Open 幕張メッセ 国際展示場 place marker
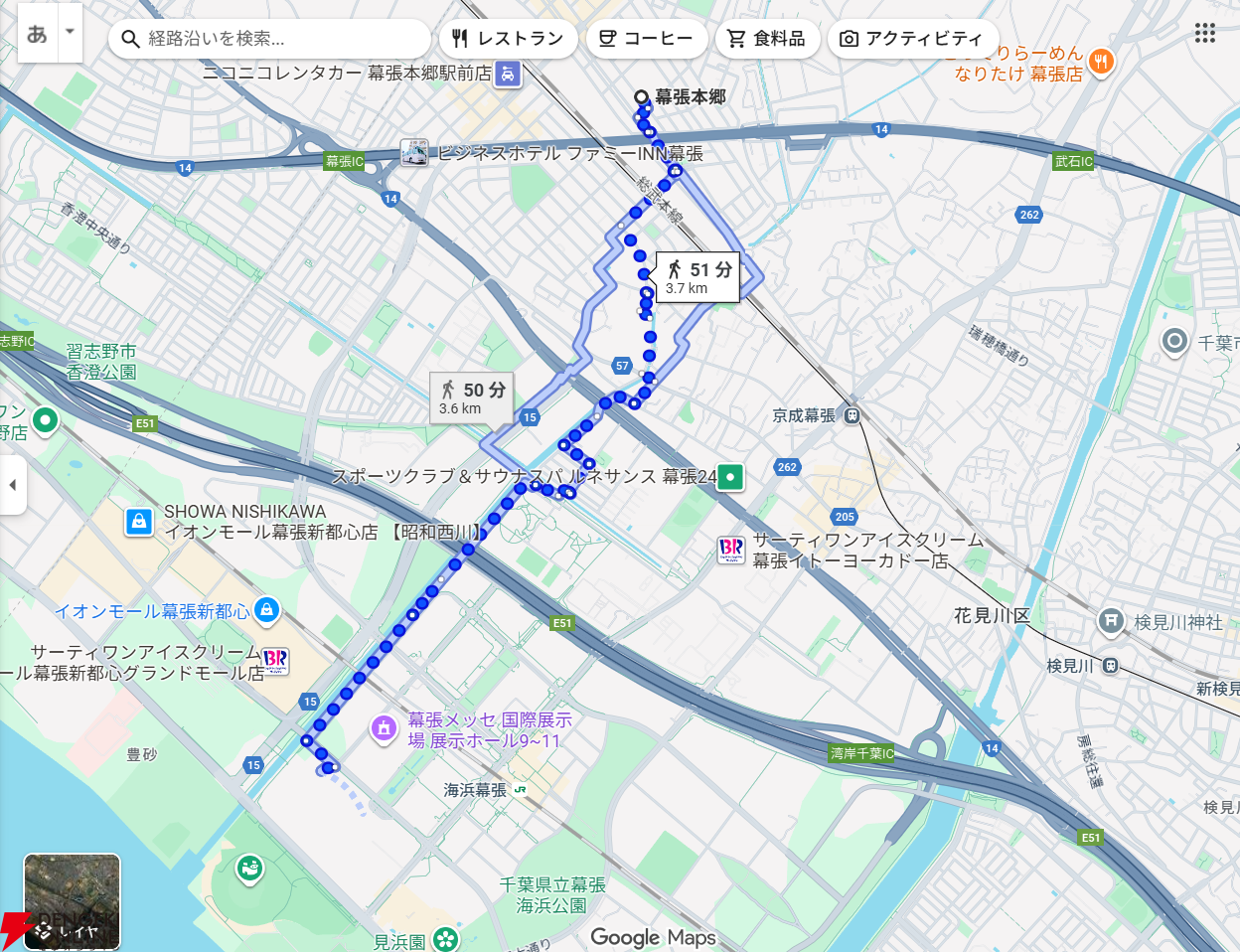The width and height of the screenshot is (1240, 952). click(385, 728)
